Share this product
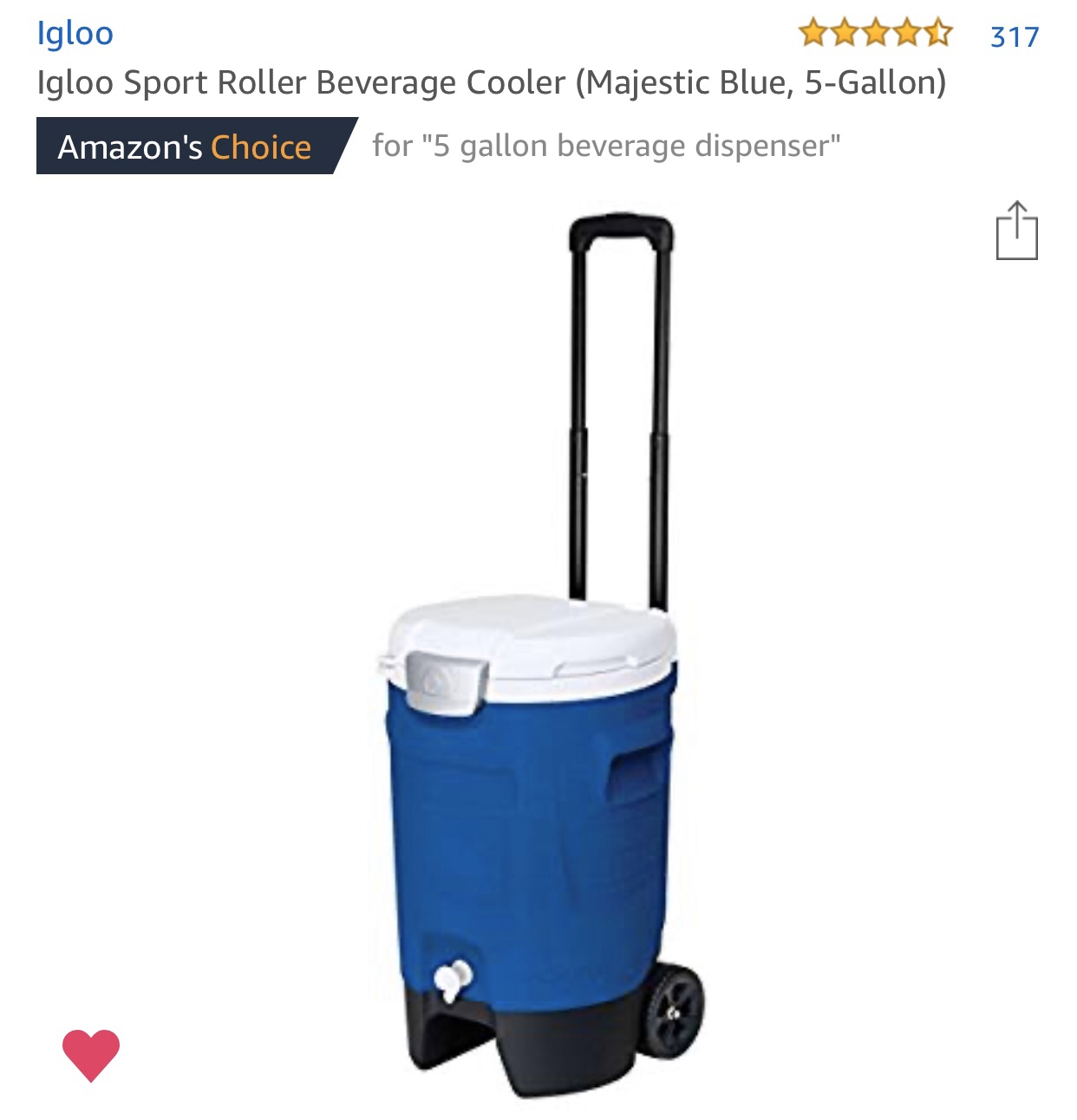Screen dimensions: 1077x1120 (x=1016, y=231)
